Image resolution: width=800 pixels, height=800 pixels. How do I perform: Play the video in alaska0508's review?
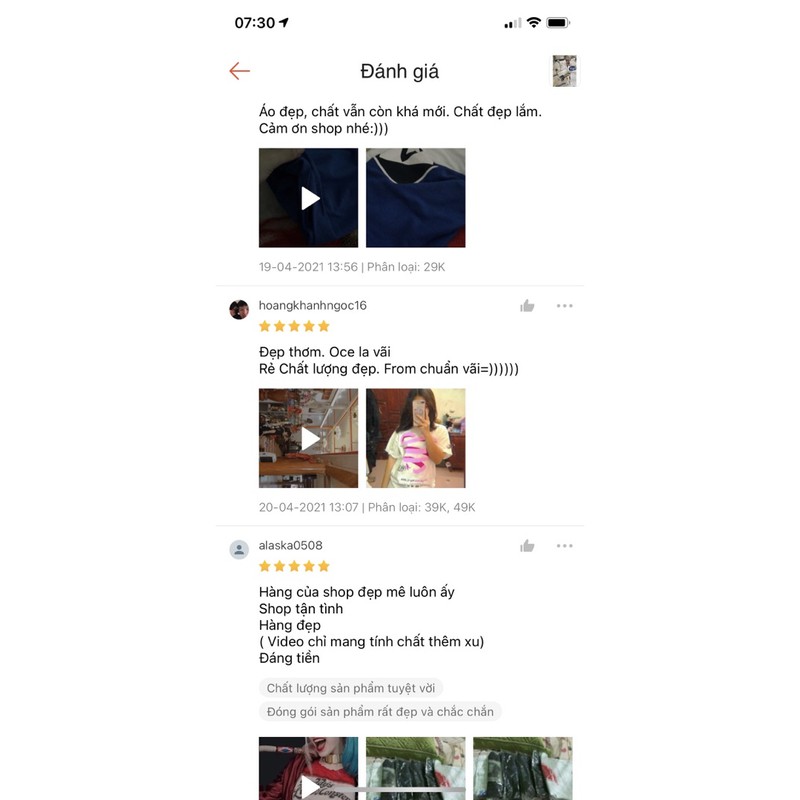pyautogui.click(x=309, y=772)
